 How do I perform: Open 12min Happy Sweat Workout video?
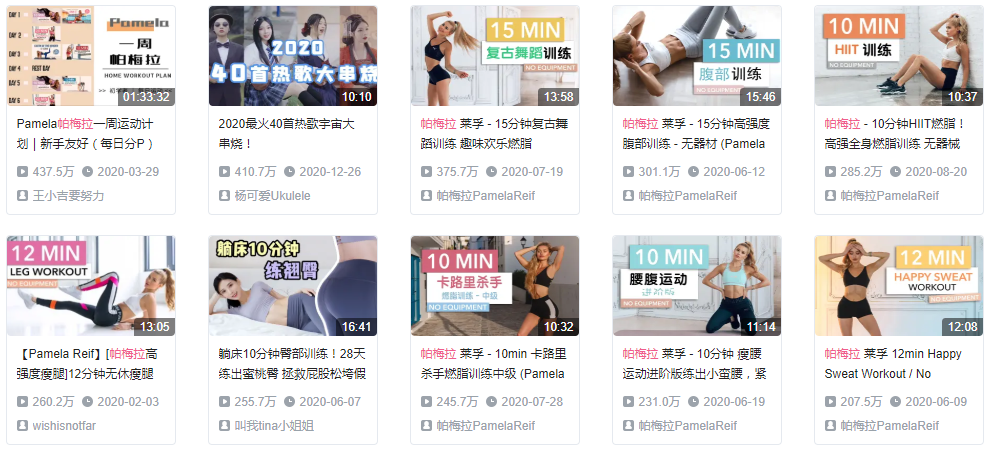click(898, 286)
